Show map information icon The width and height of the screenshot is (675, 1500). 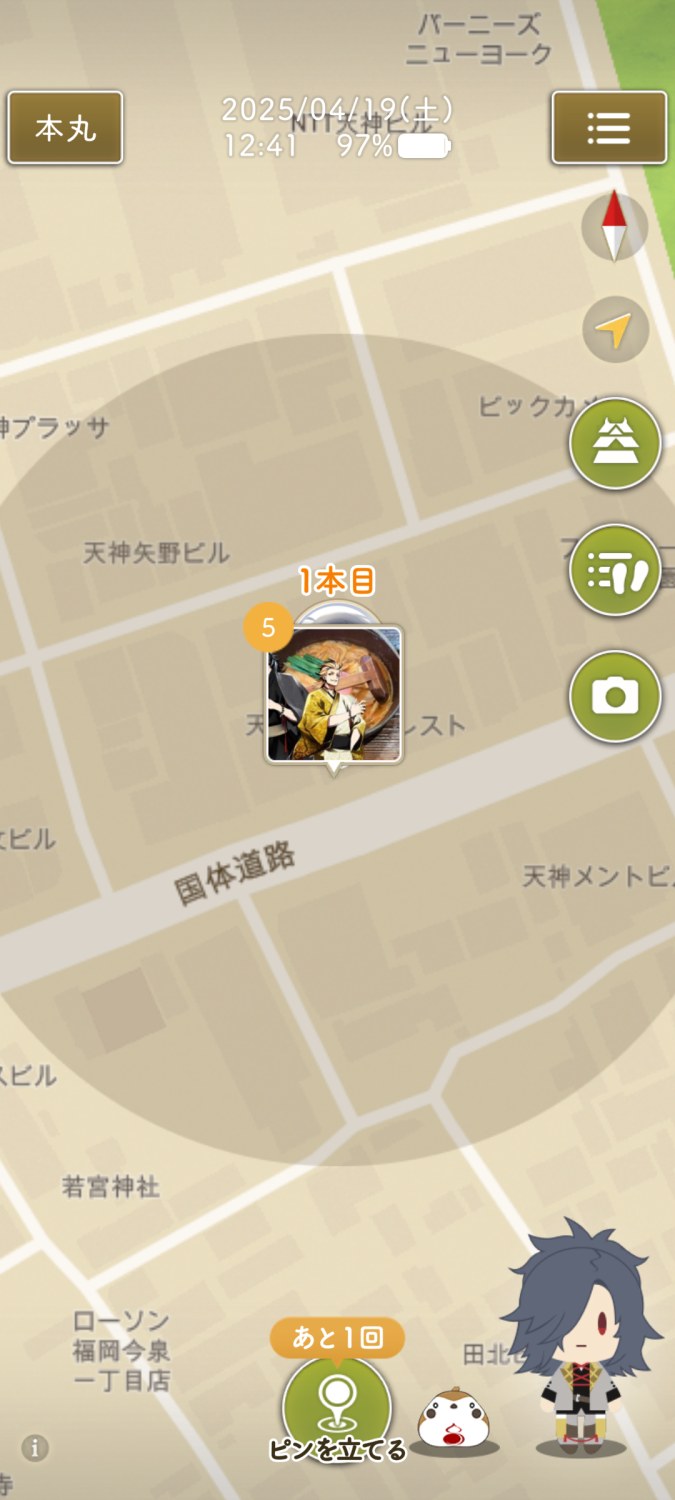click(35, 1447)
